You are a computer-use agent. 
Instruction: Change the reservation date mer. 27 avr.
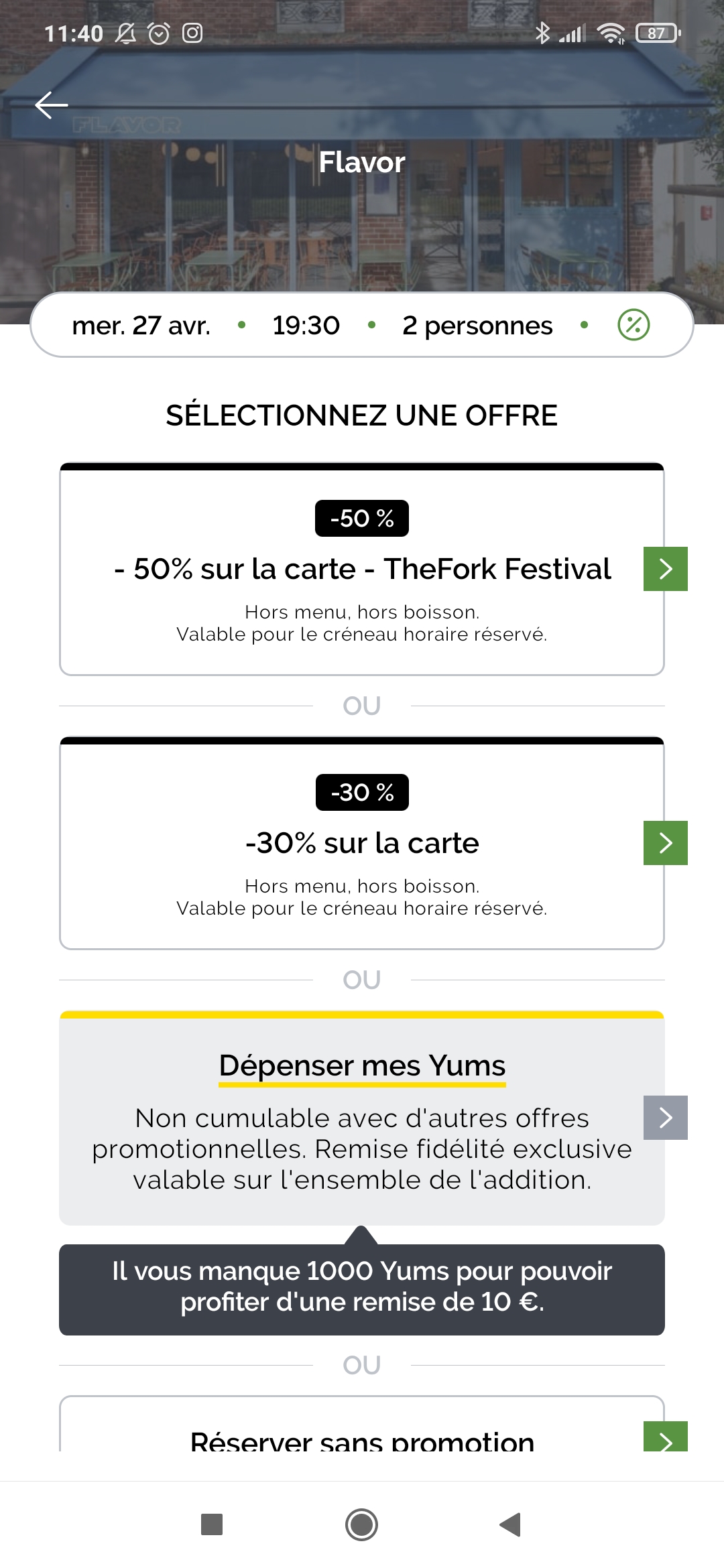pyautogui.click(x=141, y=326)
